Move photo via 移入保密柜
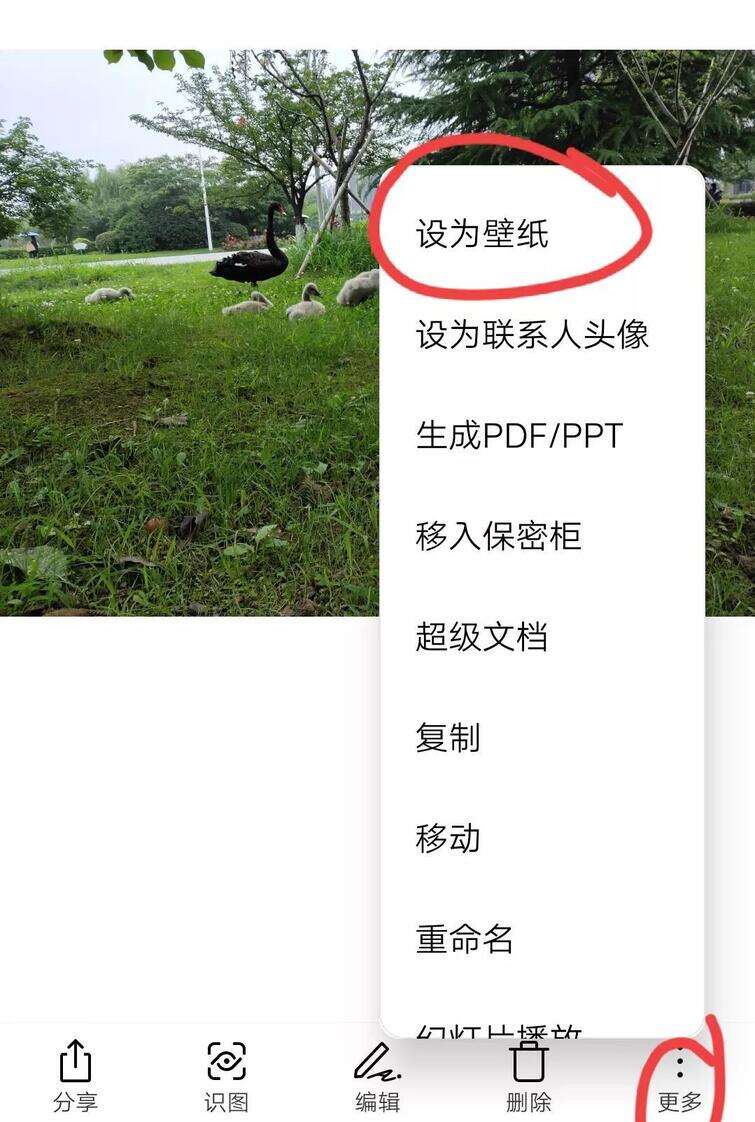Screen dimensions: 755x1122 498,536
